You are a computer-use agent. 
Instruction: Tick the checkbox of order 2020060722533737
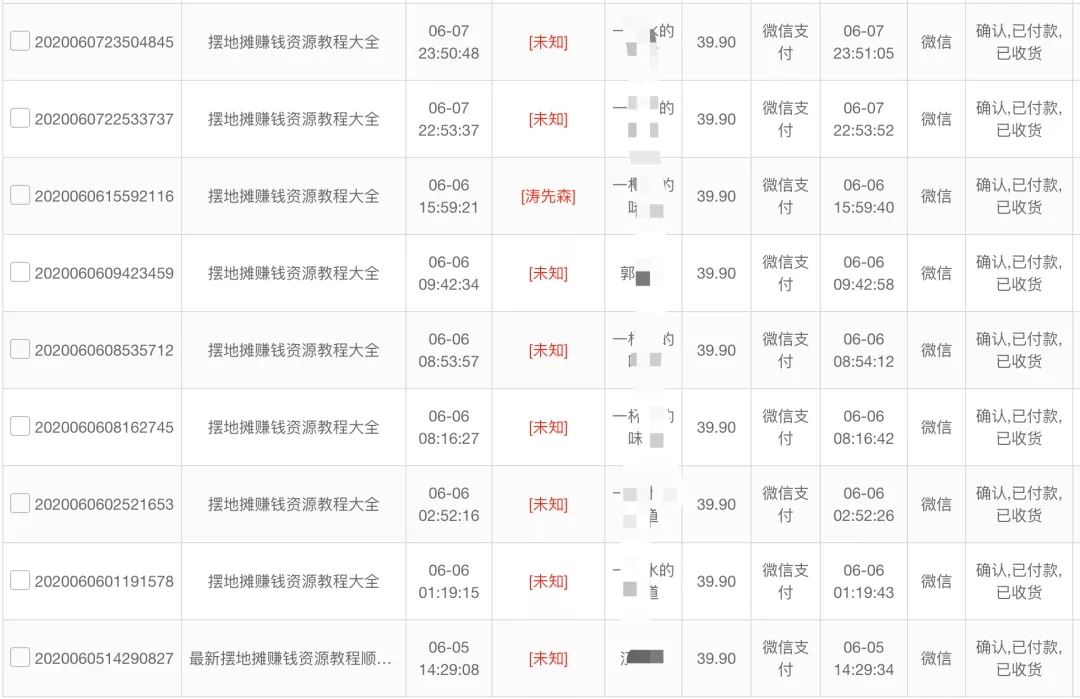pyautogui.click(x=20, y=118)
